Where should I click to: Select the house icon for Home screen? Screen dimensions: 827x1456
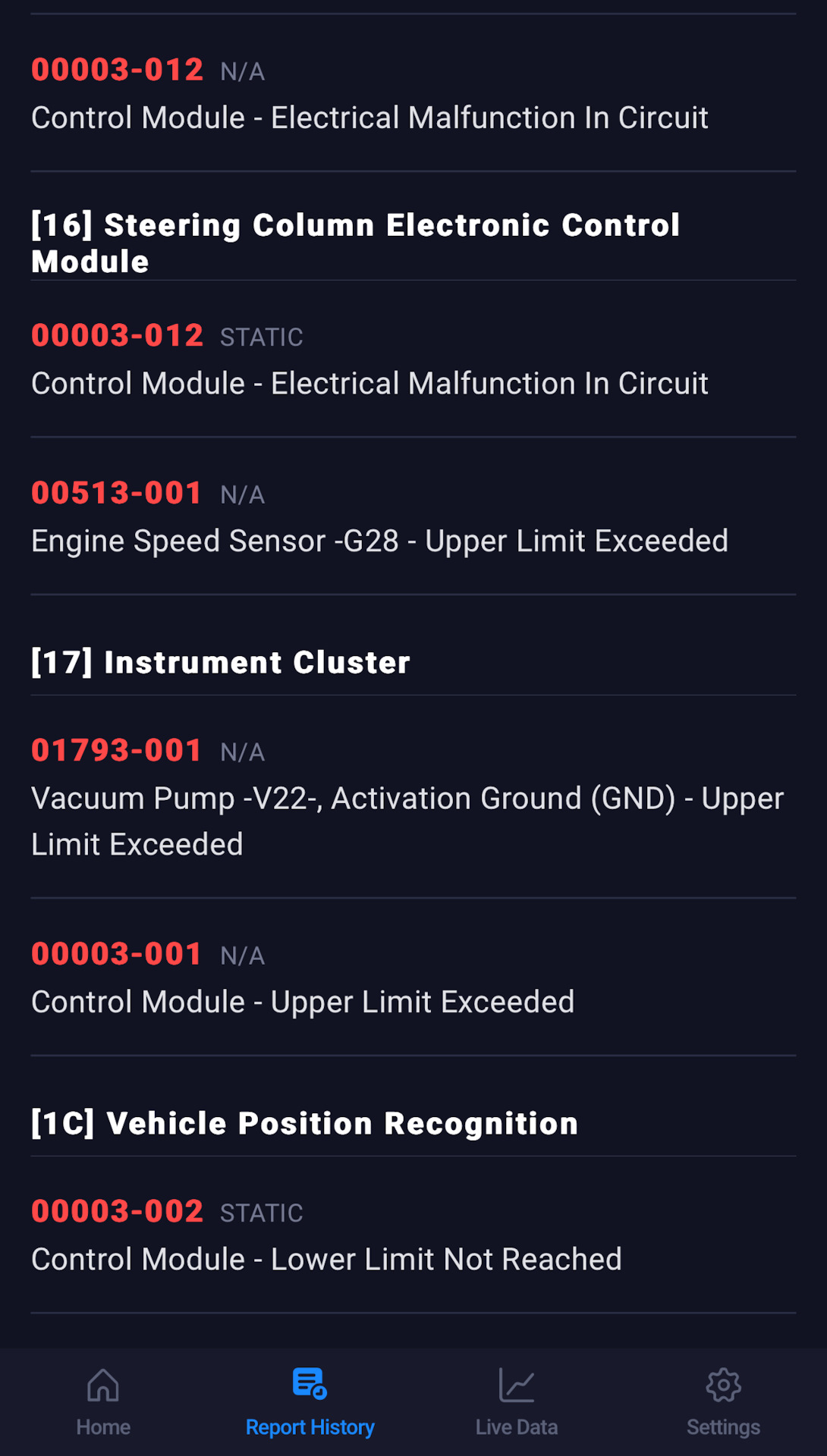[102, 1384]
